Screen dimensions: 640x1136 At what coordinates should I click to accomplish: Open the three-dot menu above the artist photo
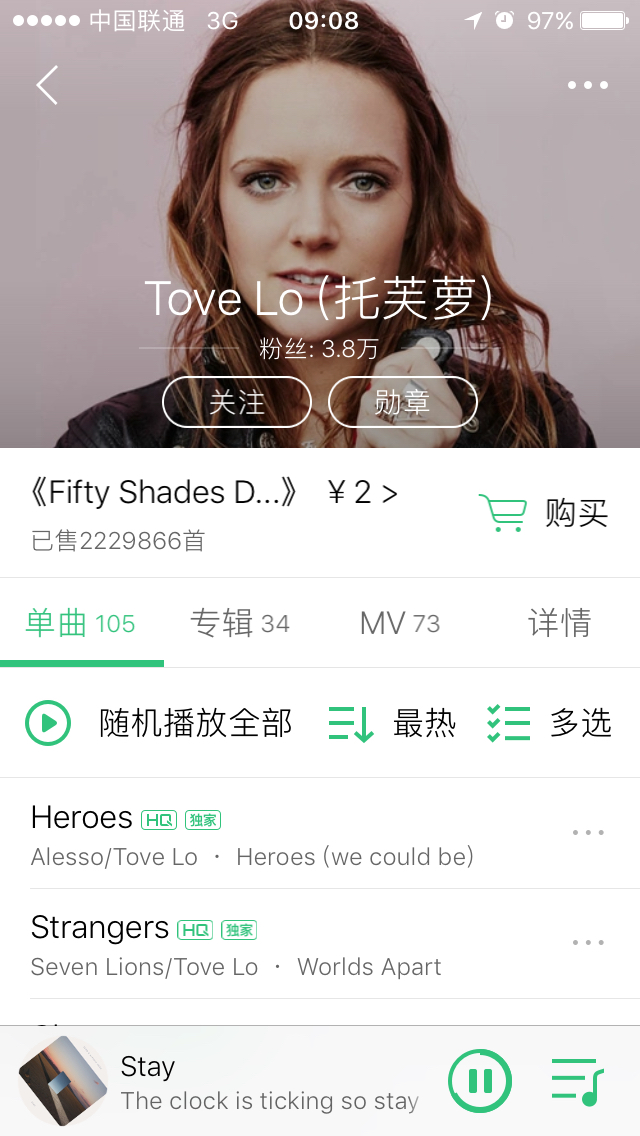[x=588, y=85]
